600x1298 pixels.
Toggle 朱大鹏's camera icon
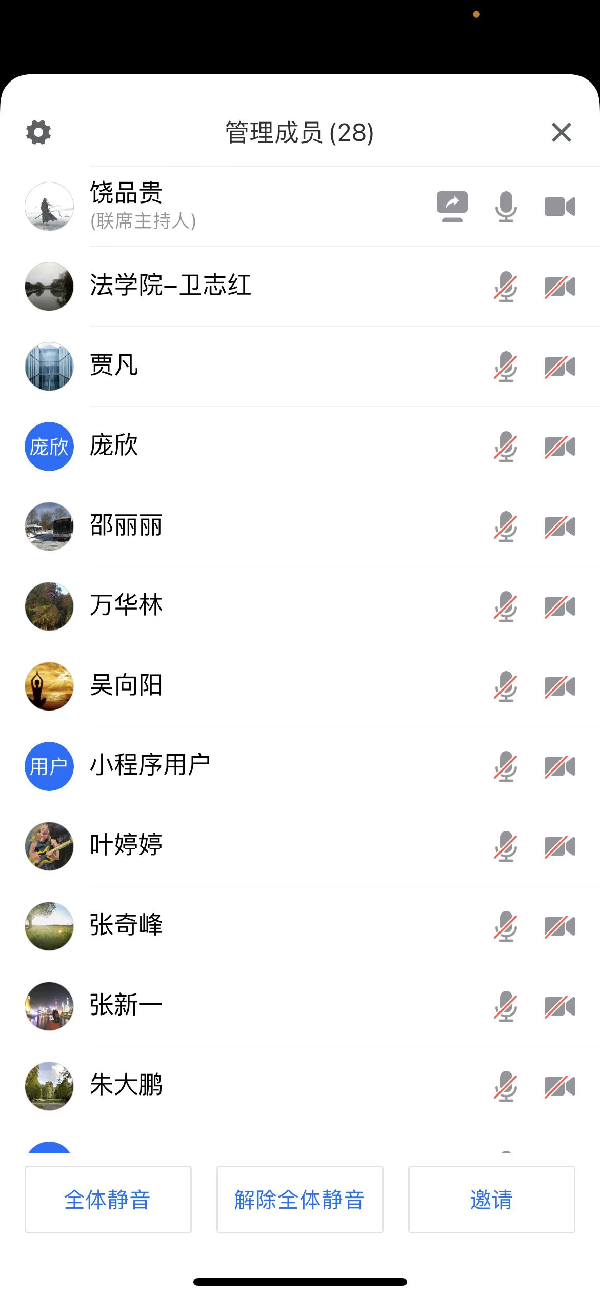coord(559,1087)
